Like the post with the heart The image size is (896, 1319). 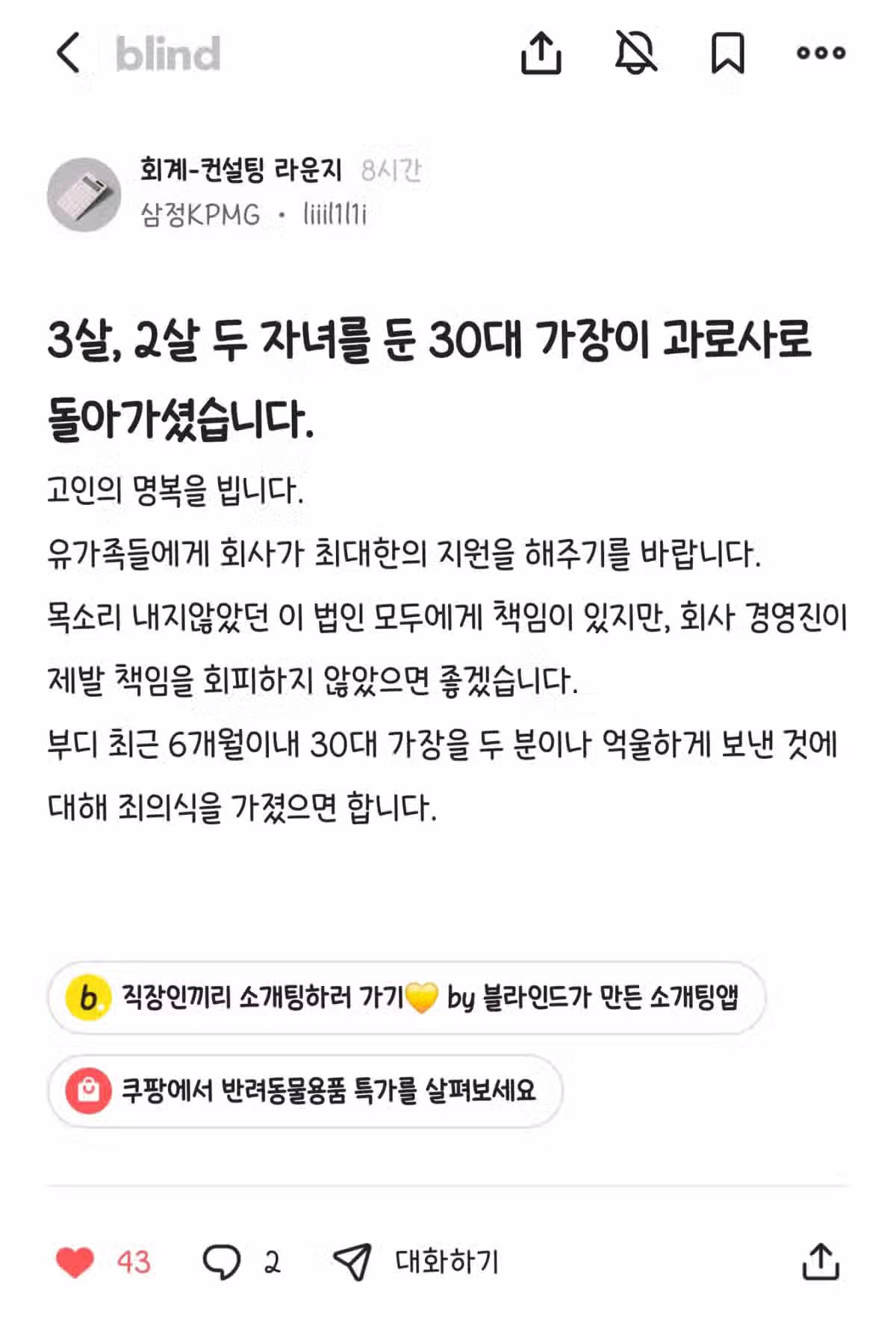click(75, 1262)
